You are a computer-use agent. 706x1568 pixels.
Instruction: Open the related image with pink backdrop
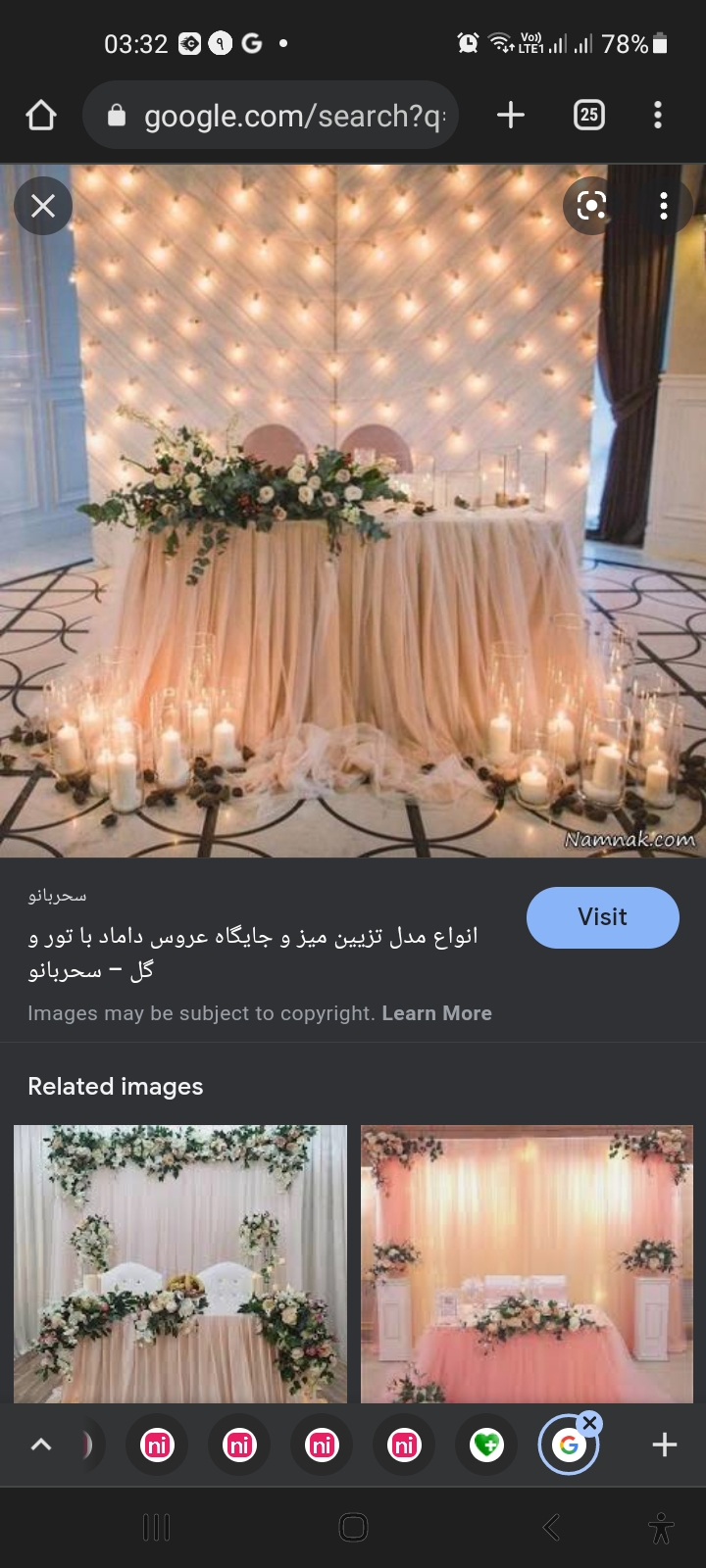pyautogui.click(x=527, y=1262)
